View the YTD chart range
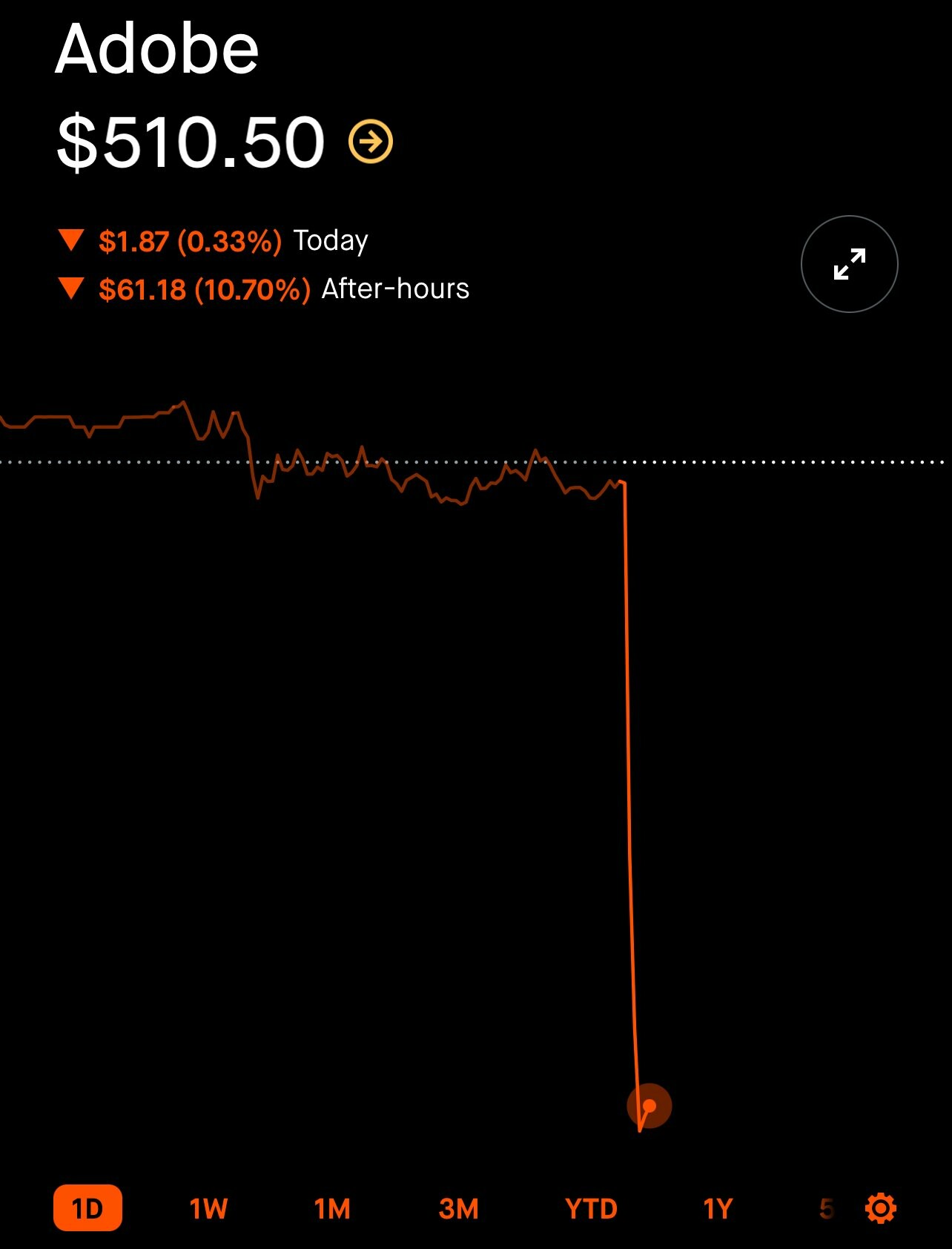This screenshot has height=1249, width=952. pyautogui.click(x=591, y=1209)
